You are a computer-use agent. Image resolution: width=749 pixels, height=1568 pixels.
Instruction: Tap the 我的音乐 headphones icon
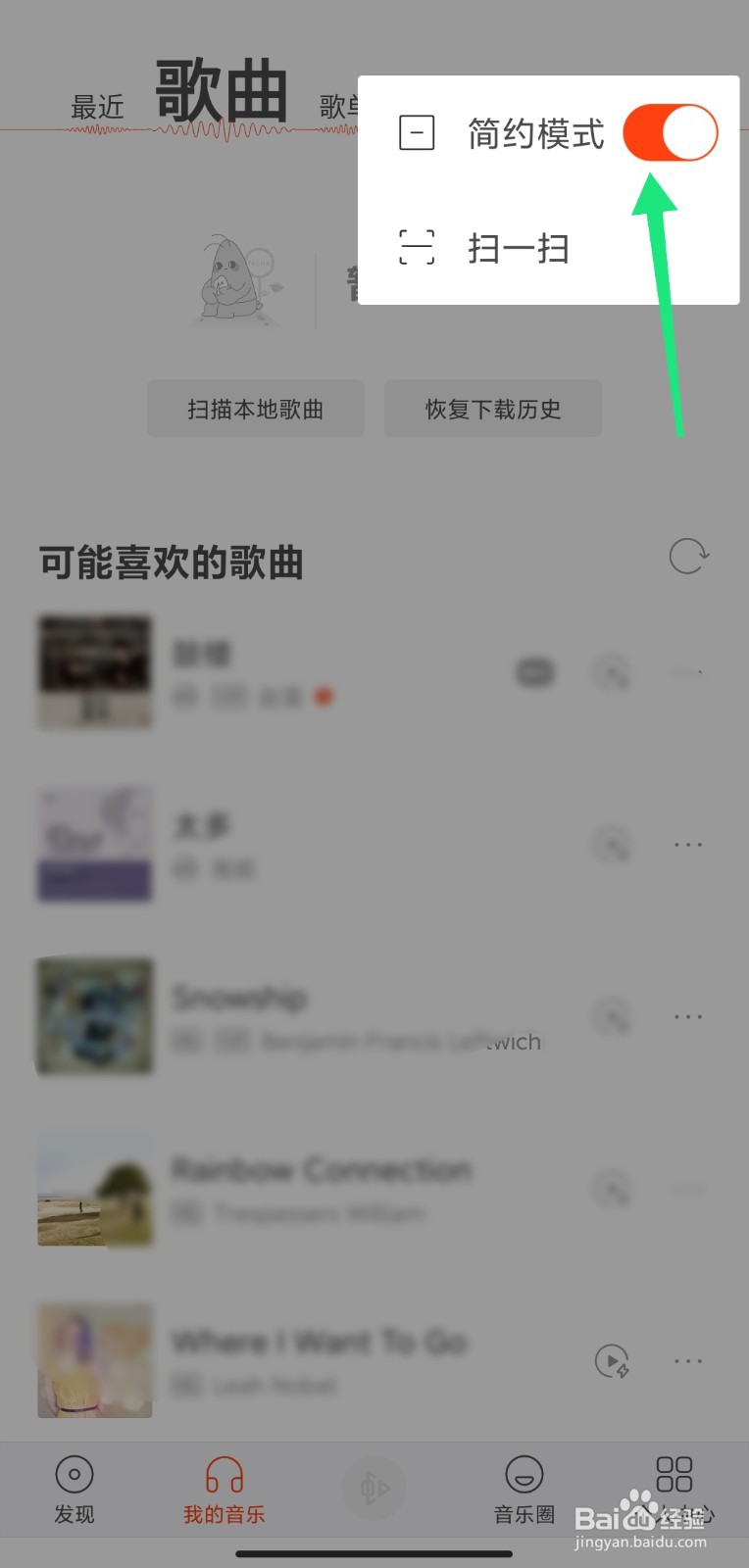click(225, 1472)
